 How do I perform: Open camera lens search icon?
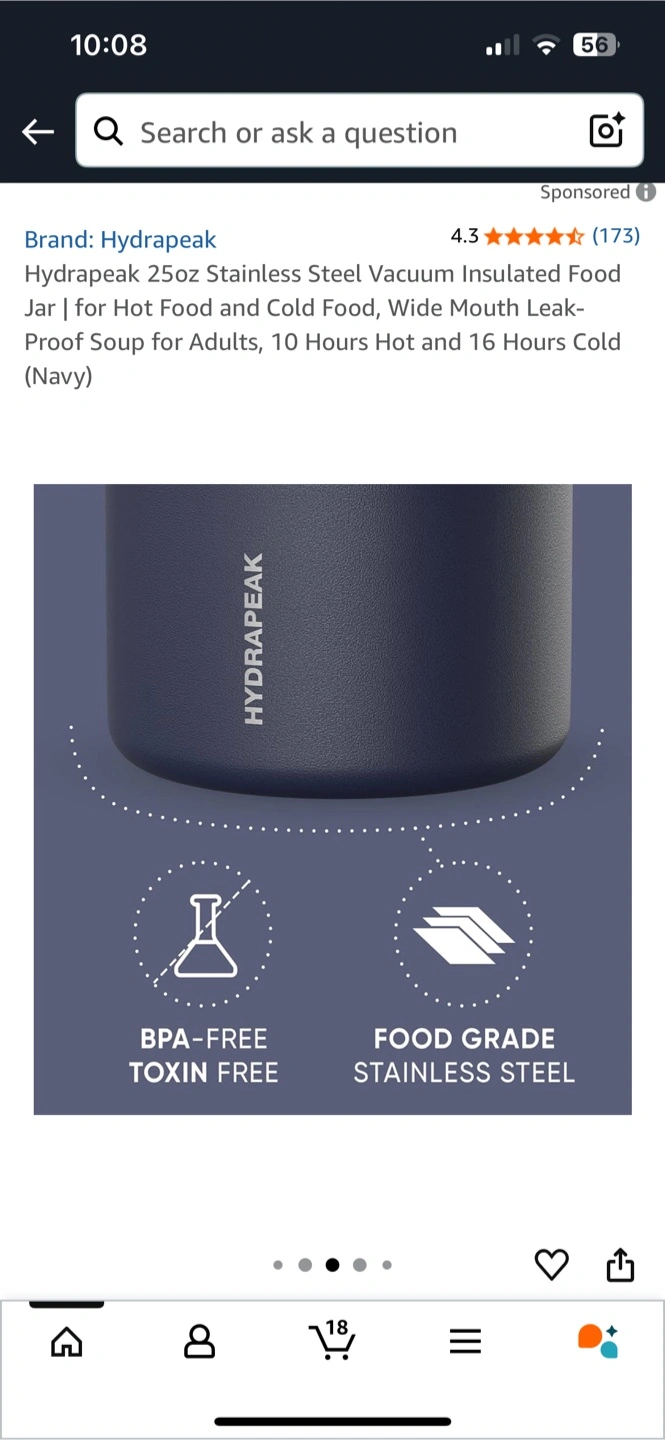(x=606, y=131)
